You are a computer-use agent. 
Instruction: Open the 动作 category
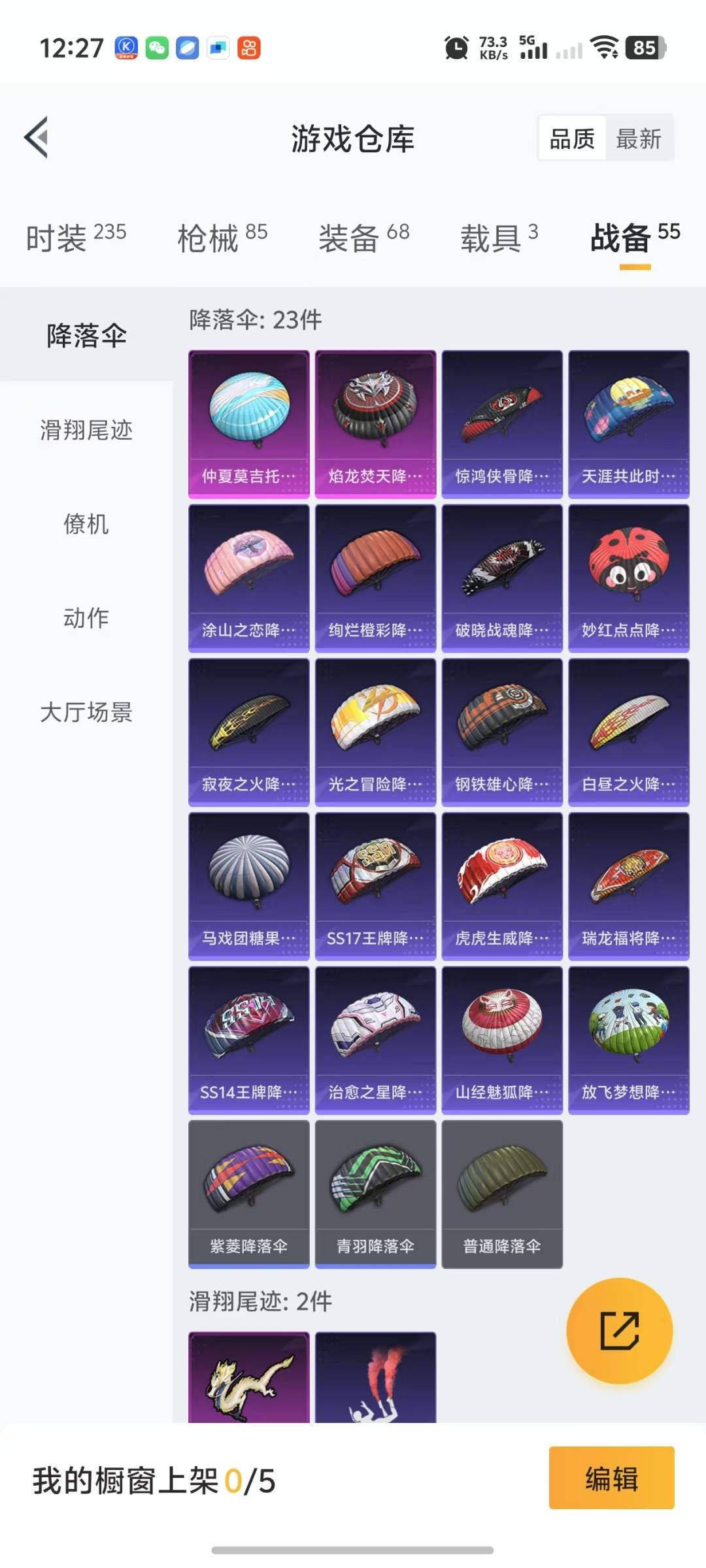[86, 618]
